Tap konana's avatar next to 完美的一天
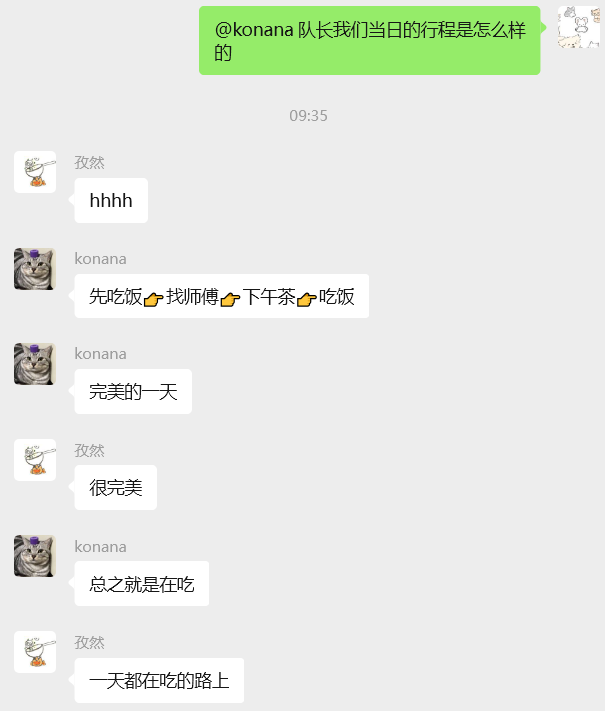Screen dimensions: 605x711 point(35,364)
